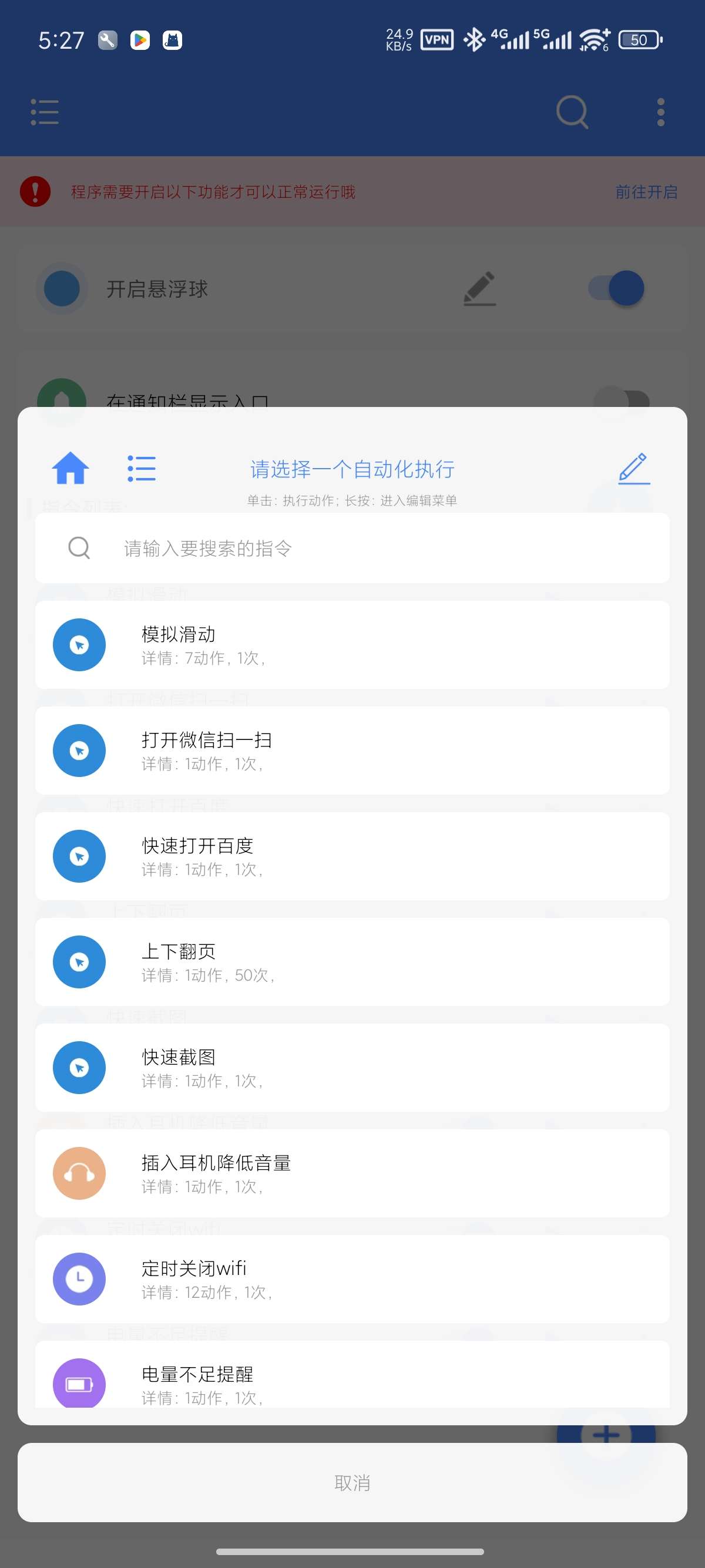Choose the 电量不足提醒 automation
This screenshot has height=1568, width=705.
click(352, 1381)
